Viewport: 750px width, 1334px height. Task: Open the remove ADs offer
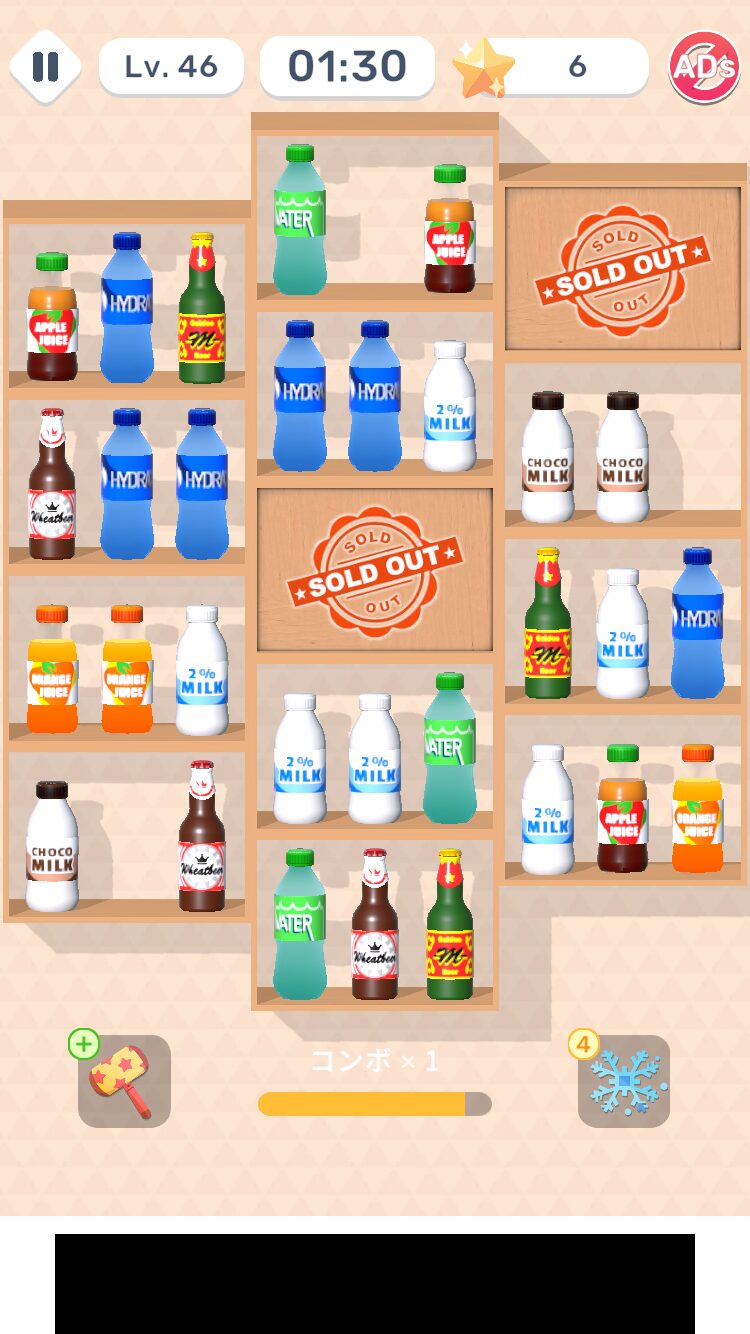pos(704,67)
